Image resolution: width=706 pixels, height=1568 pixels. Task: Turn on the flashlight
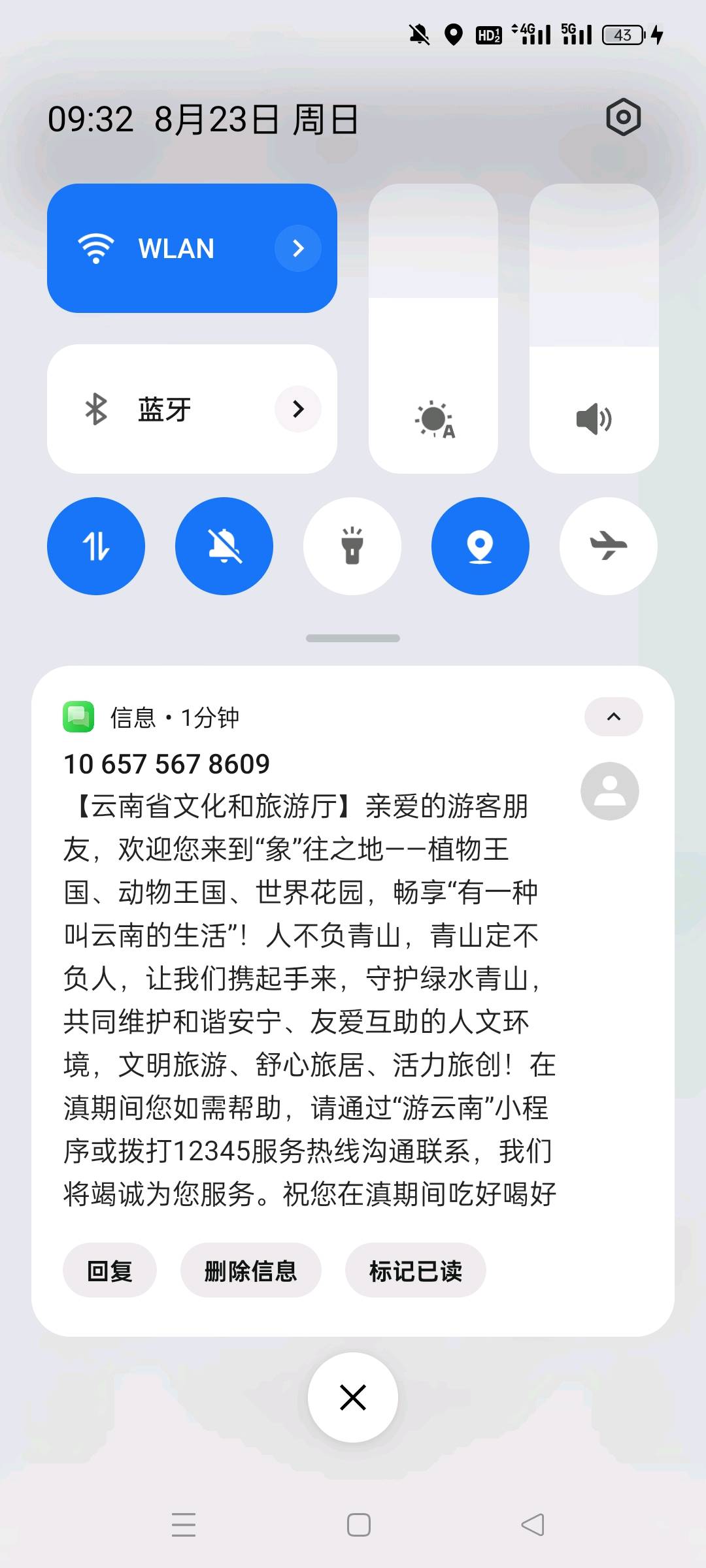tap(352, 546)
